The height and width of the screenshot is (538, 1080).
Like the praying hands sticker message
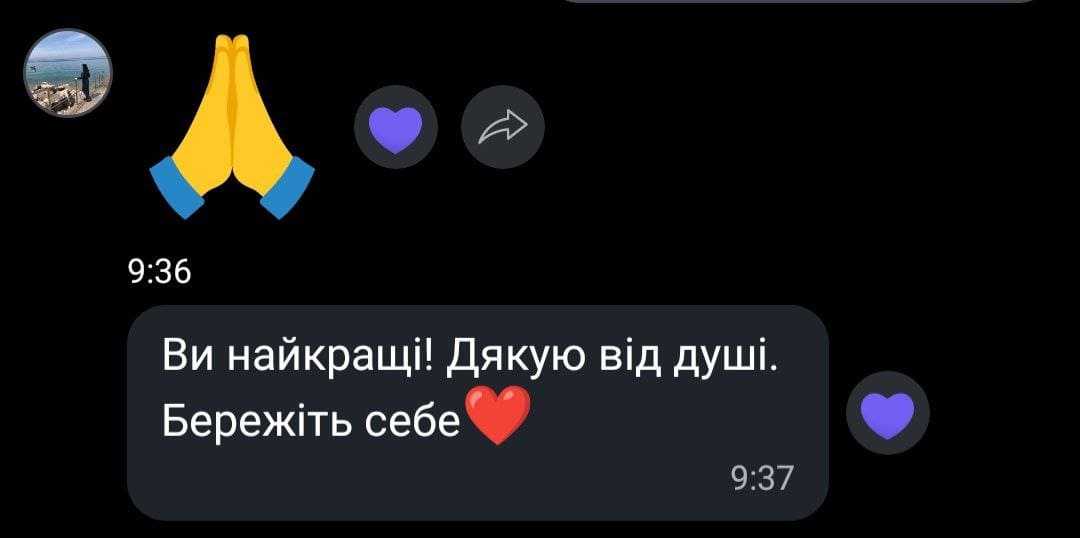[x=396, y=127]
